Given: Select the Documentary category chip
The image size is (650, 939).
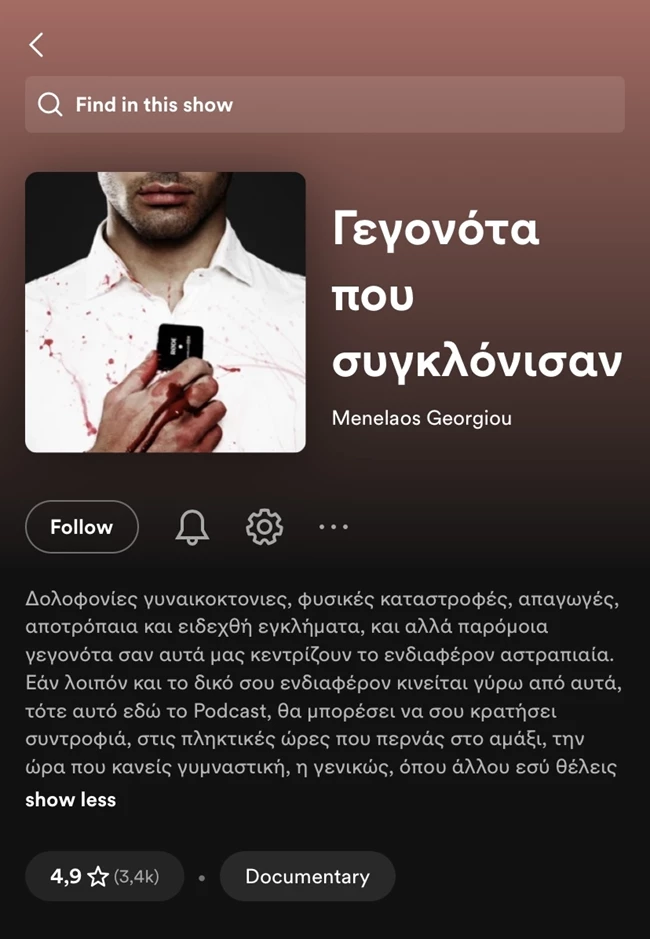Looking at the screenshot, I should [307, 877].
